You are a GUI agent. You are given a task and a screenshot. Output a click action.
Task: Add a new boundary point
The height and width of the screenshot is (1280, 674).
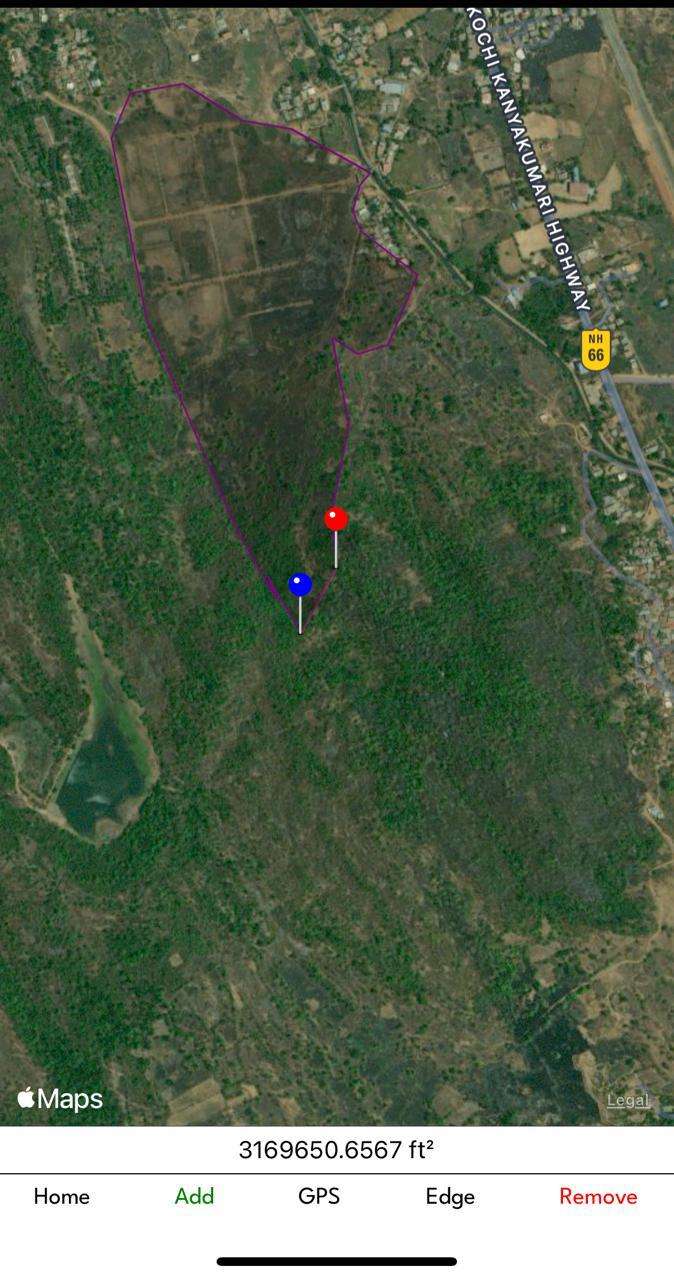(194, 1196)
